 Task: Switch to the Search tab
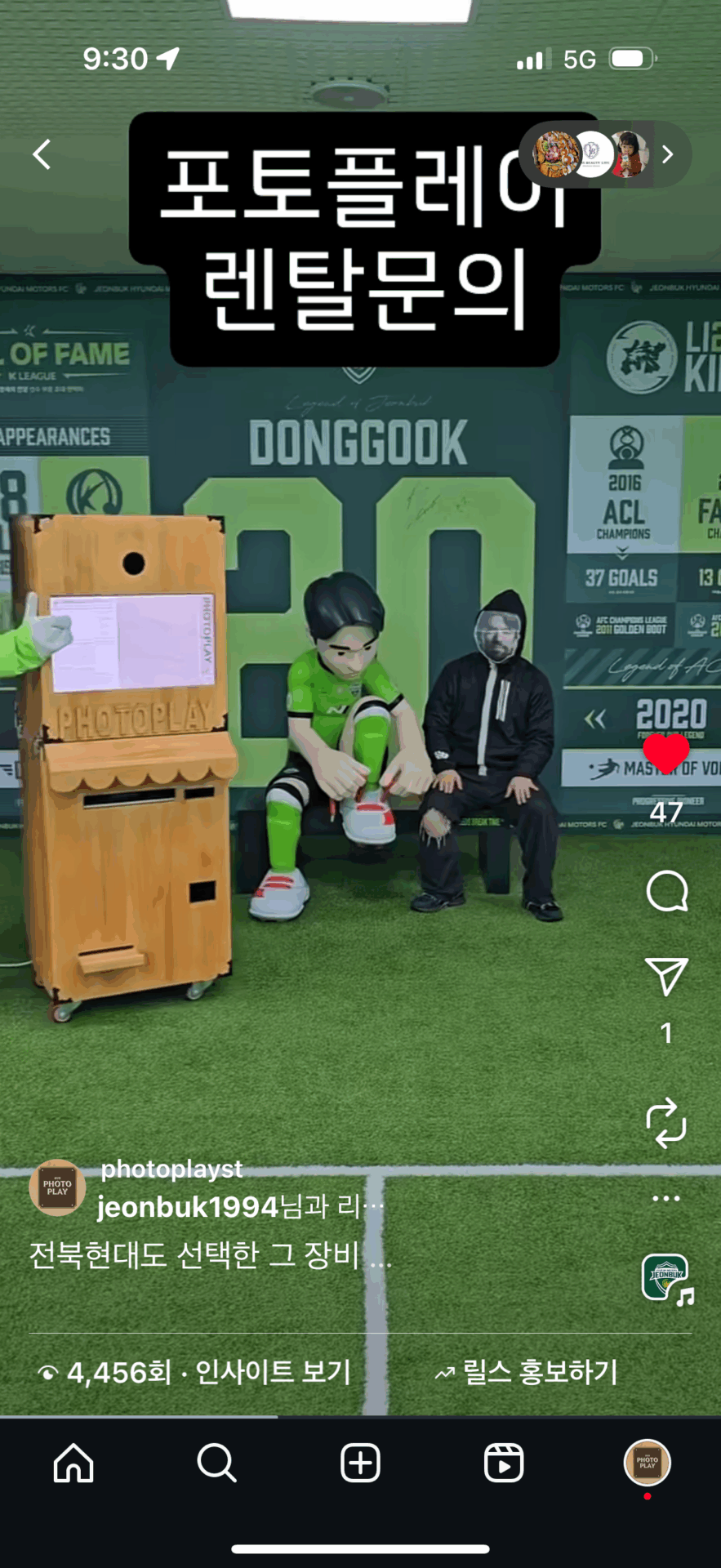(x=216, y=1463)
